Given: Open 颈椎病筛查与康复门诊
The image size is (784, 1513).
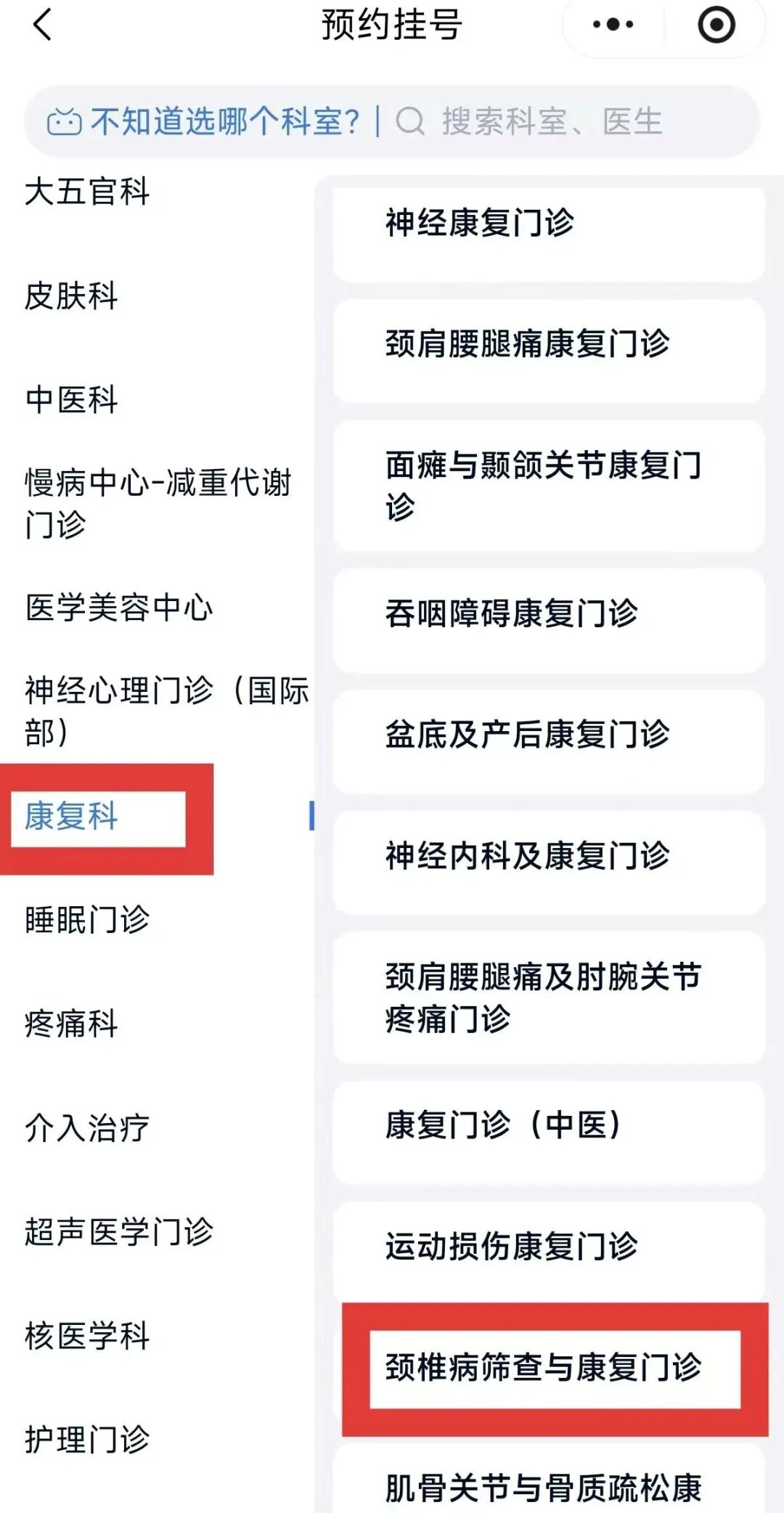Looking at the screenshot, I should pyautogui.click(x=549, y=1368).
